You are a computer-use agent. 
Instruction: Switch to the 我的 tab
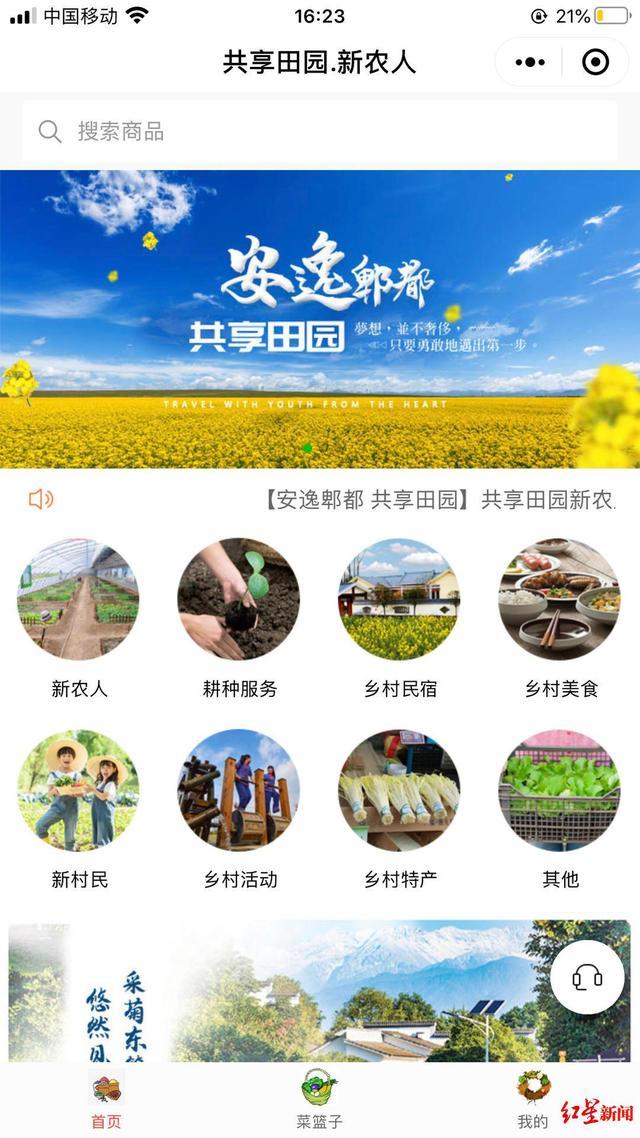[x=533, y=1100]
